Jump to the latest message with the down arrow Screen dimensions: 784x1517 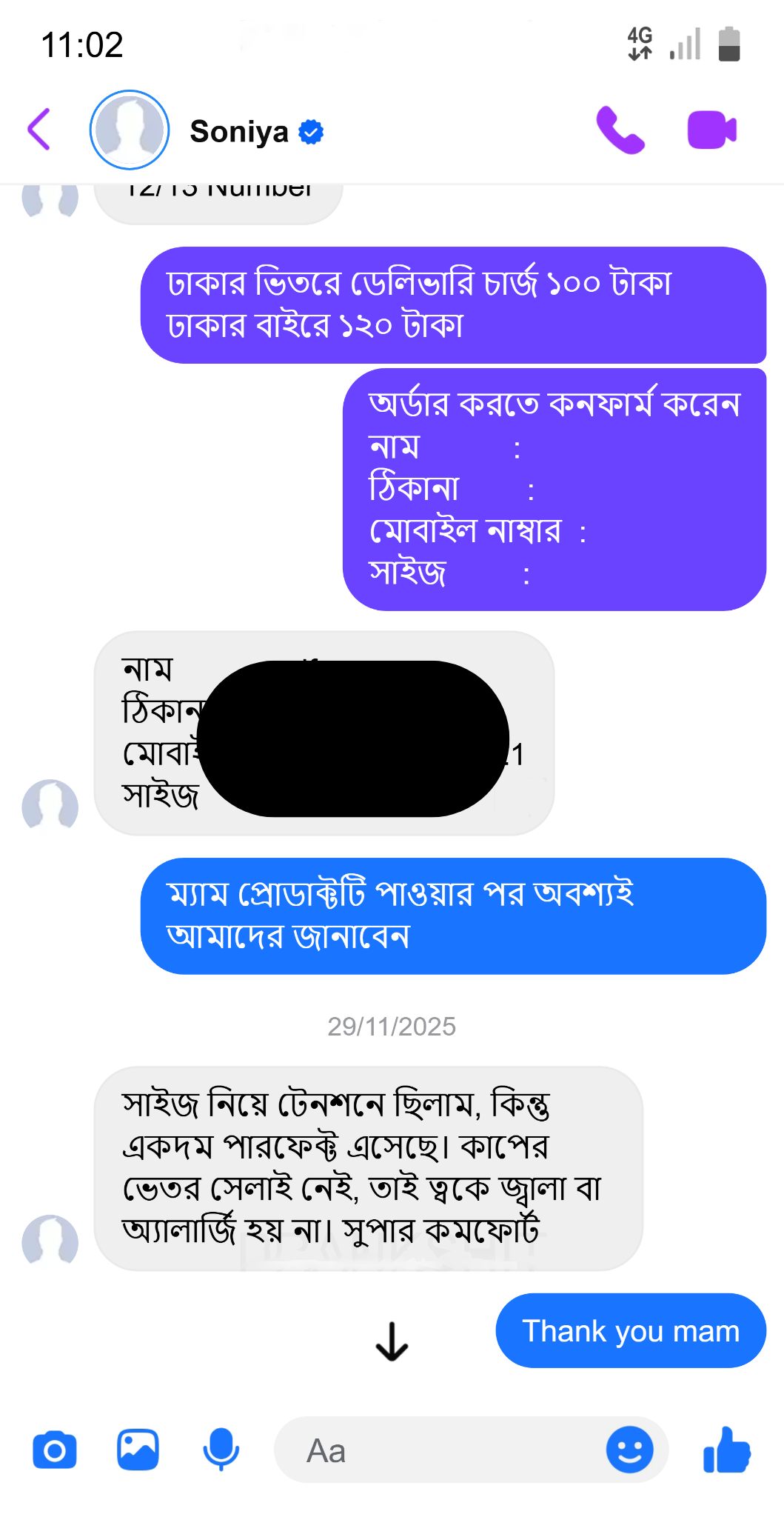pos(392,1341)
